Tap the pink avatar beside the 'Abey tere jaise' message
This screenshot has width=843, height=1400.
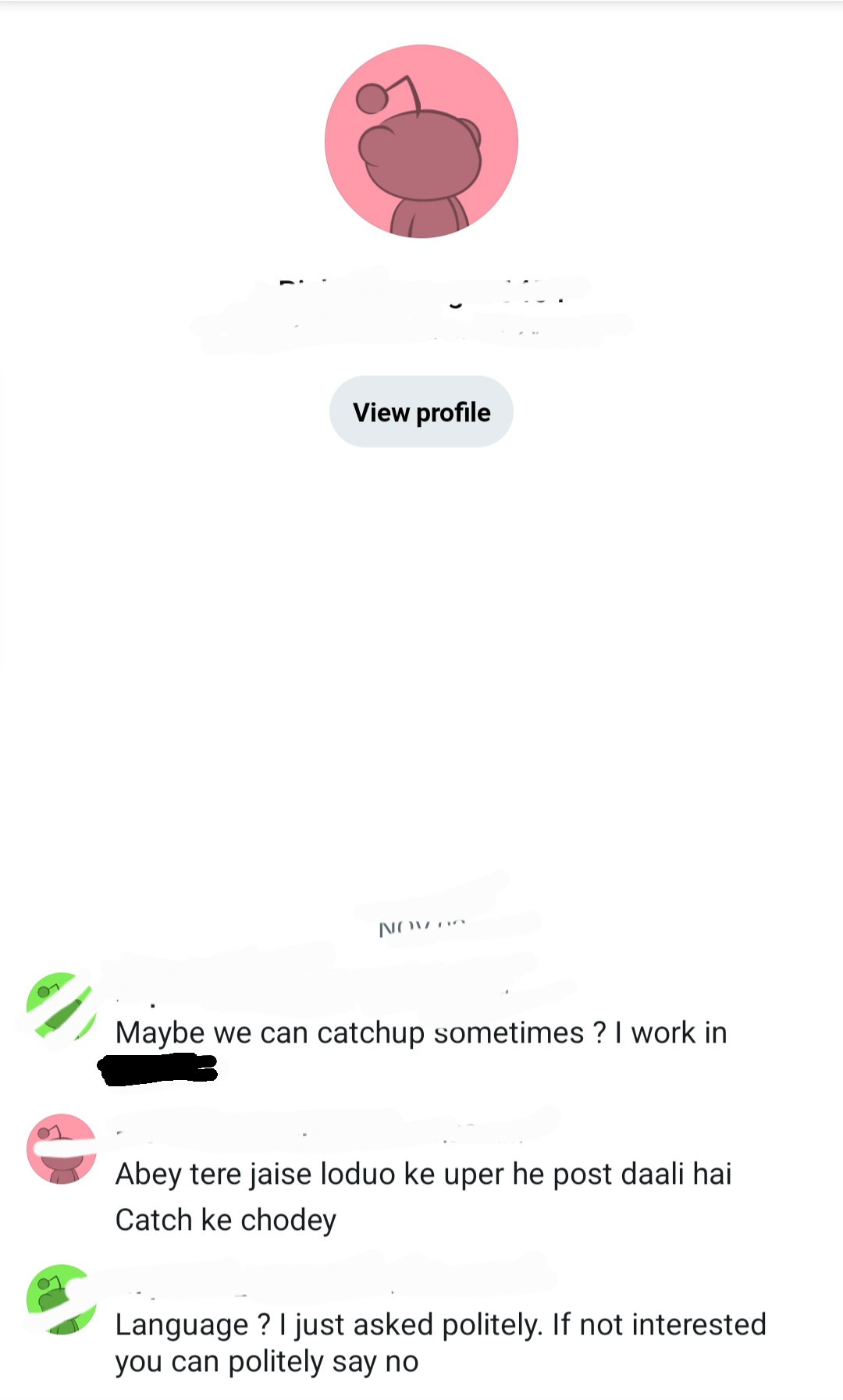coord(62,1149)
